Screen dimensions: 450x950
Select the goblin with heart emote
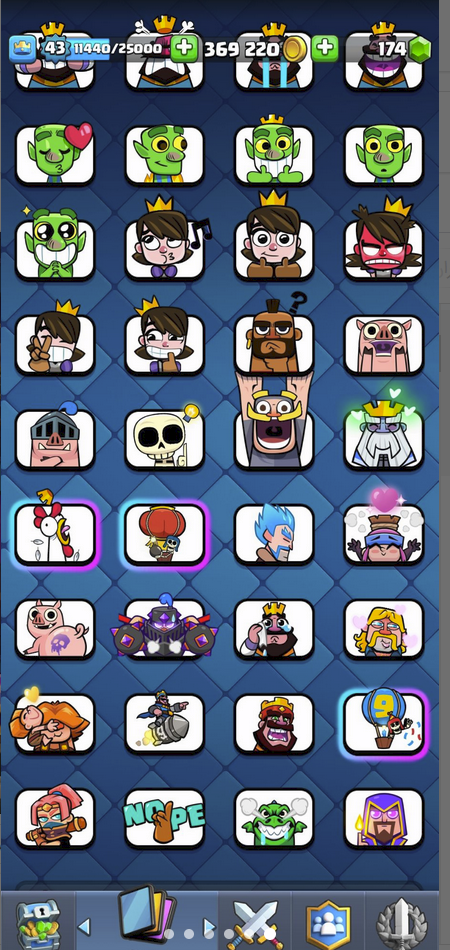(55, 154)
